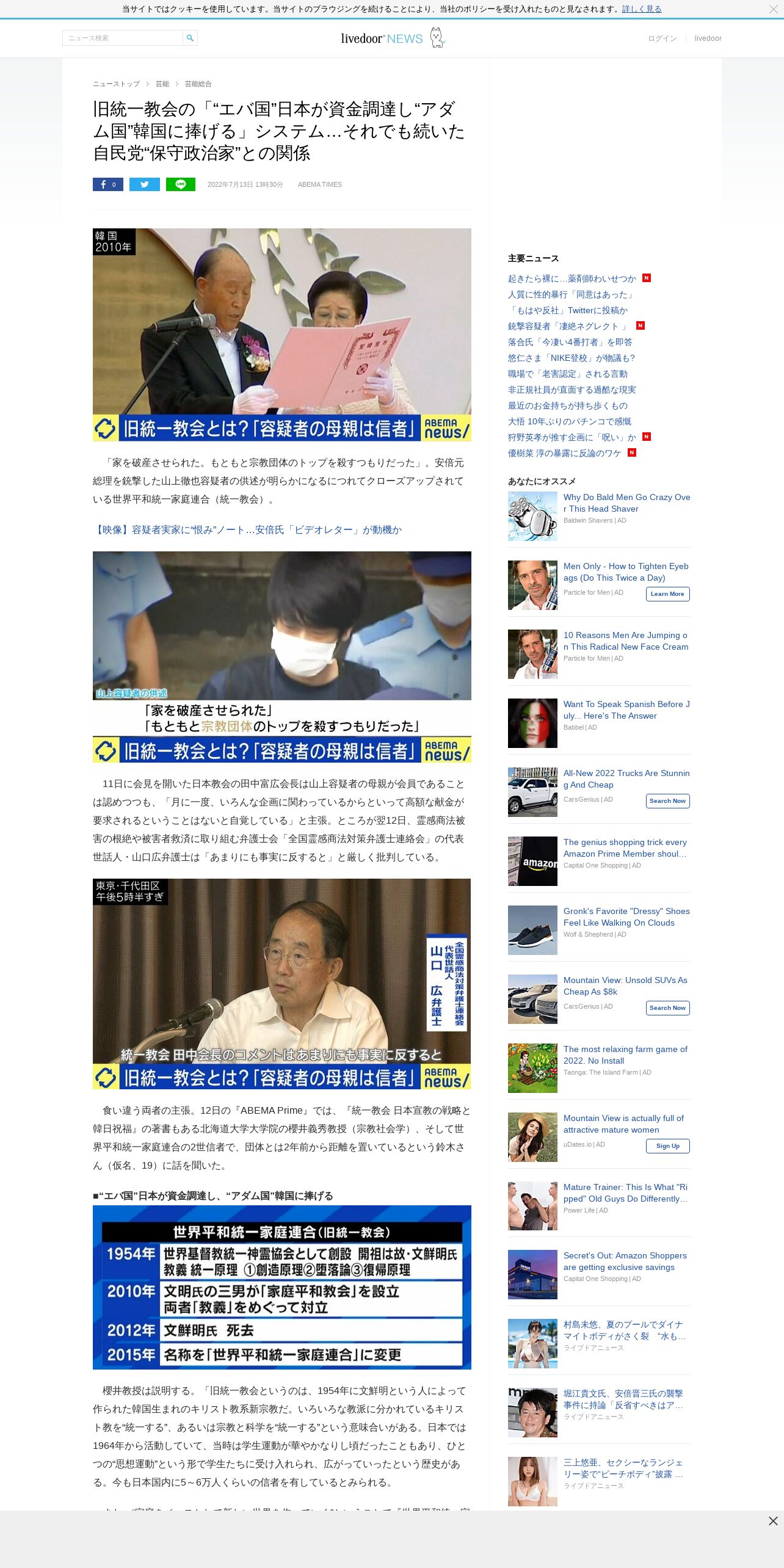Read 悠仁さま「NIKE登校」が物議も? headline

pos(571,358)
